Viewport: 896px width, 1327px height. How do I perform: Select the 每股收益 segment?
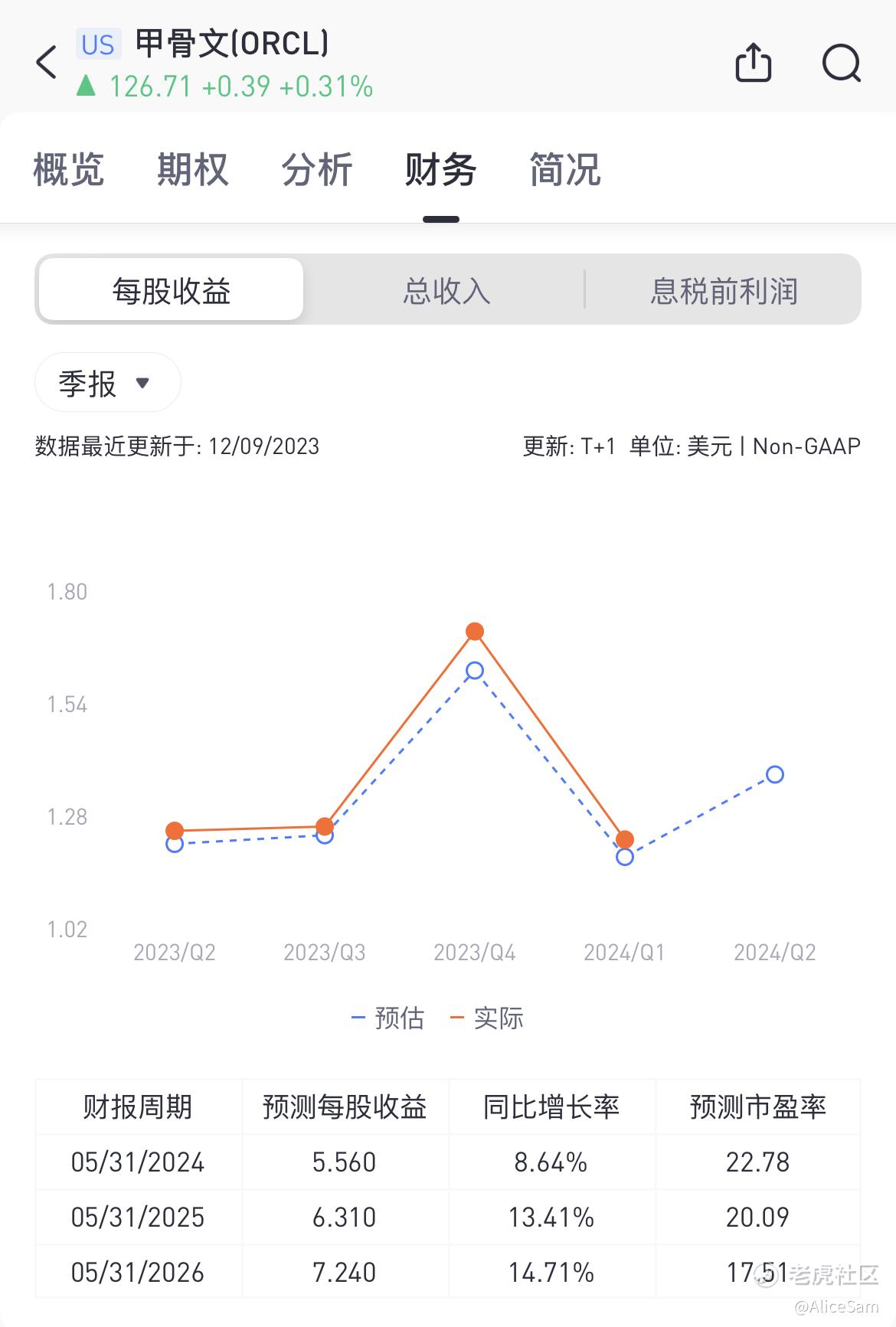[171, 290]
